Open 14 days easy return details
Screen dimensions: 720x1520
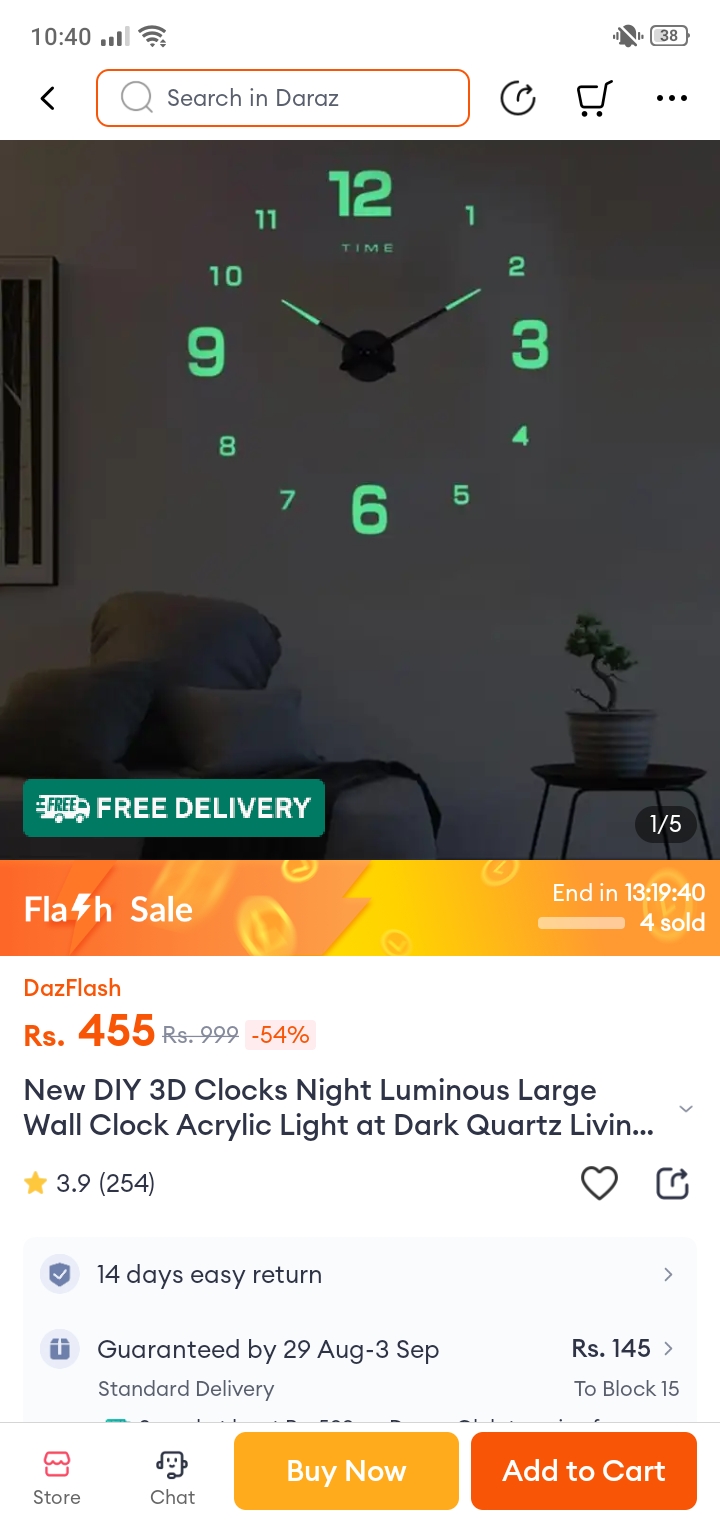coord(360,1274)
